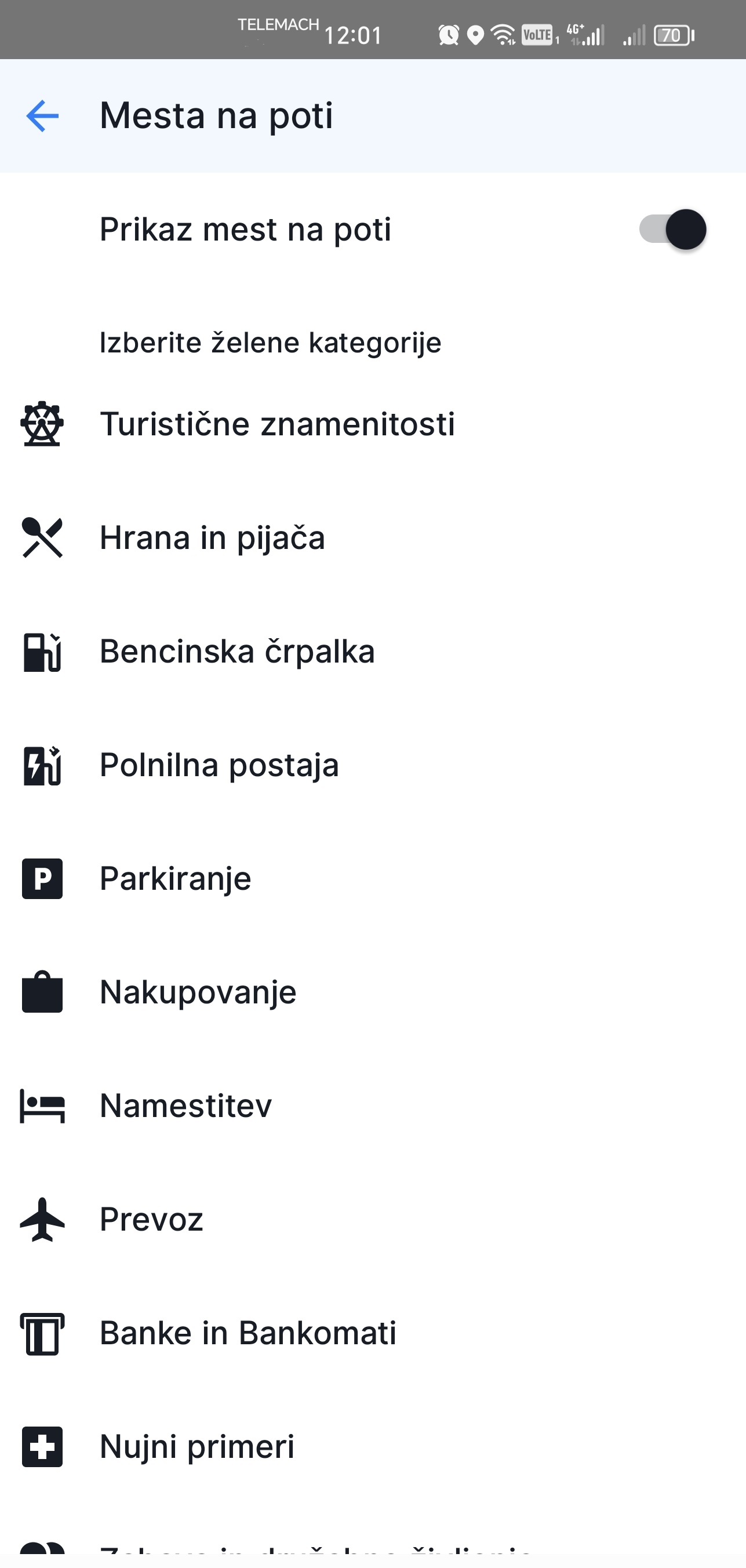Screen dimensions: 746x1568
Task: Toggle the Prikaz mest na poti switch
Action: point(672,230)
